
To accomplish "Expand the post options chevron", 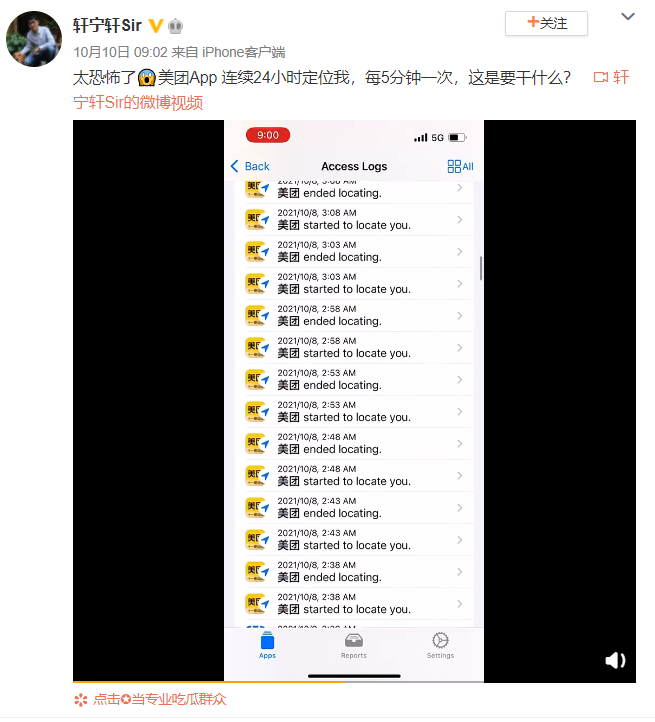I will [x=628, y=17].
